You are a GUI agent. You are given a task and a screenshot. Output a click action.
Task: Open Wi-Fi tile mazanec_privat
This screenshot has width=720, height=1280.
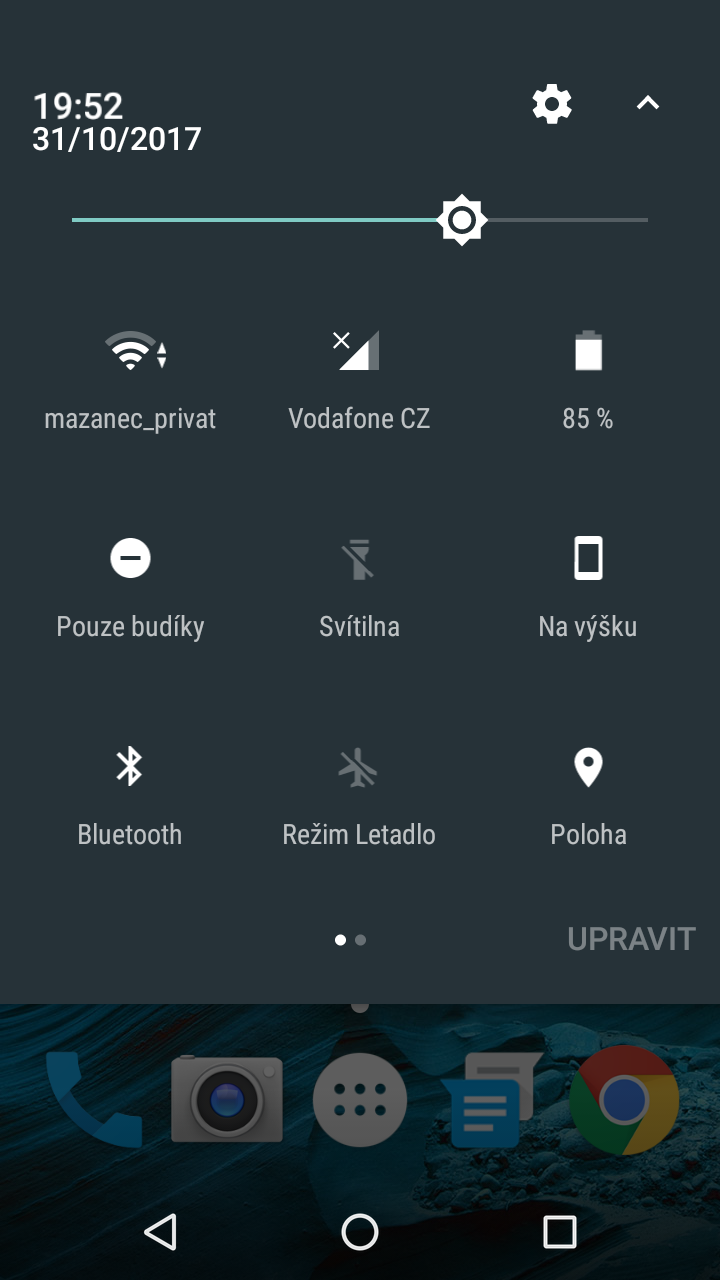(130, 380)
